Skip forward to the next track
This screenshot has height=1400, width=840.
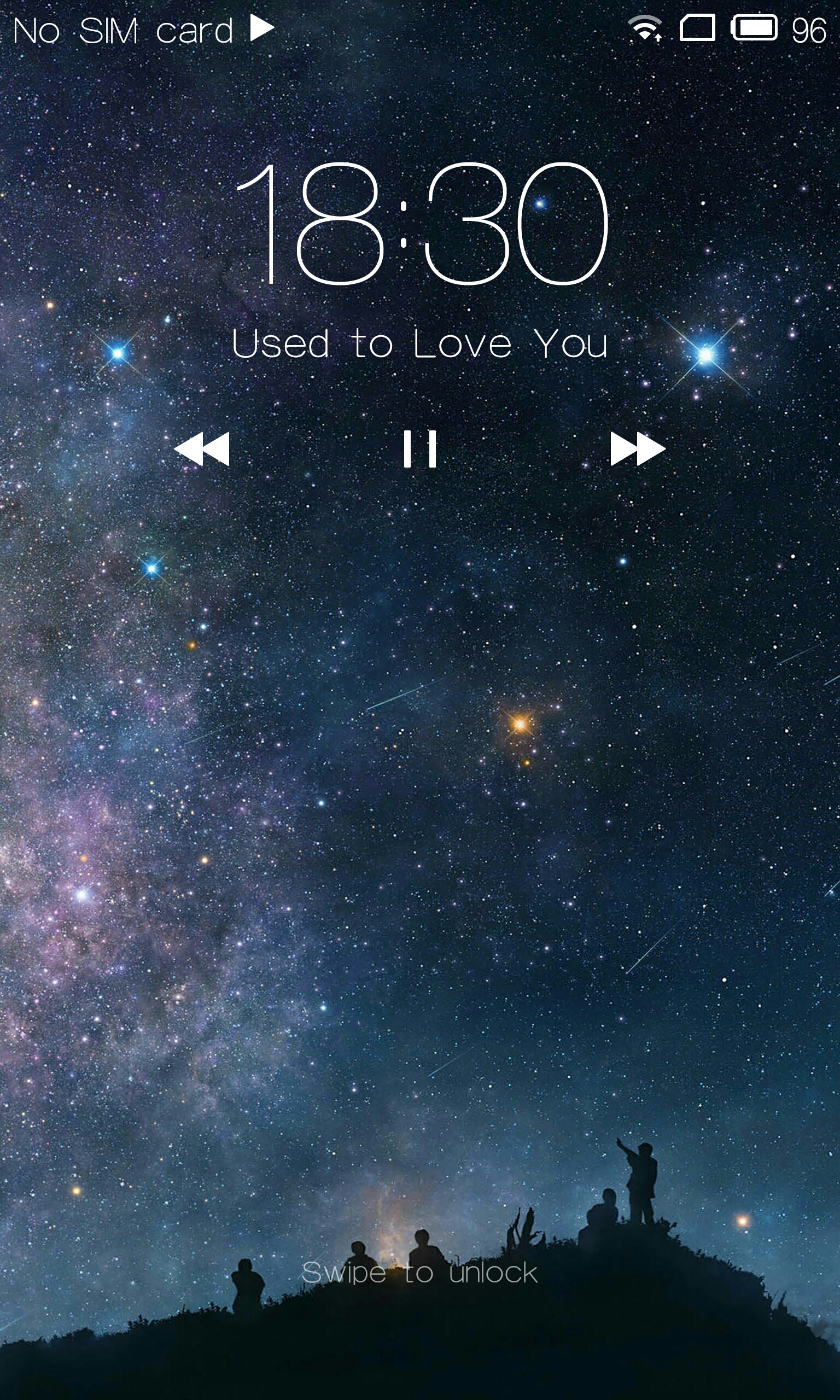(x=638, y=449)
